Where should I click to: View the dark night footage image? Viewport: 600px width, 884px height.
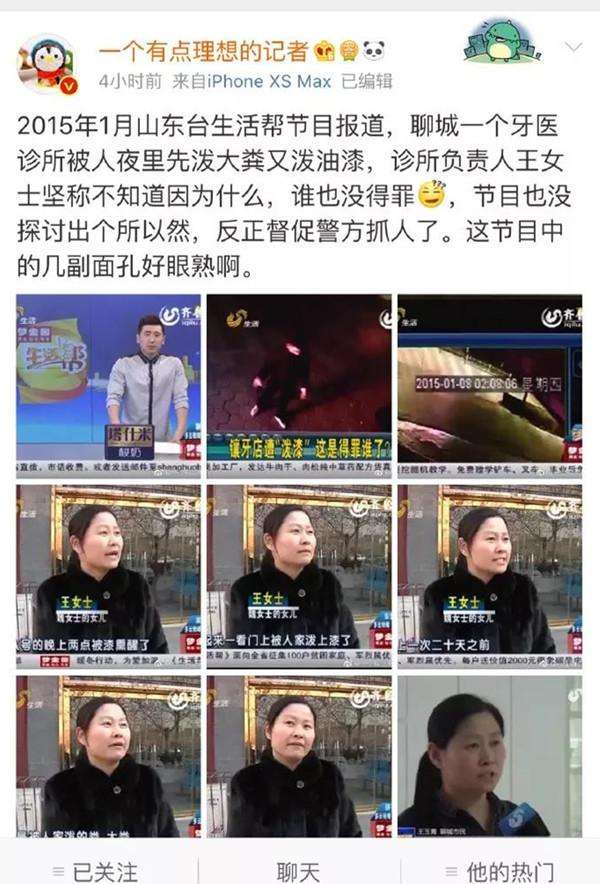click(299, 378)
